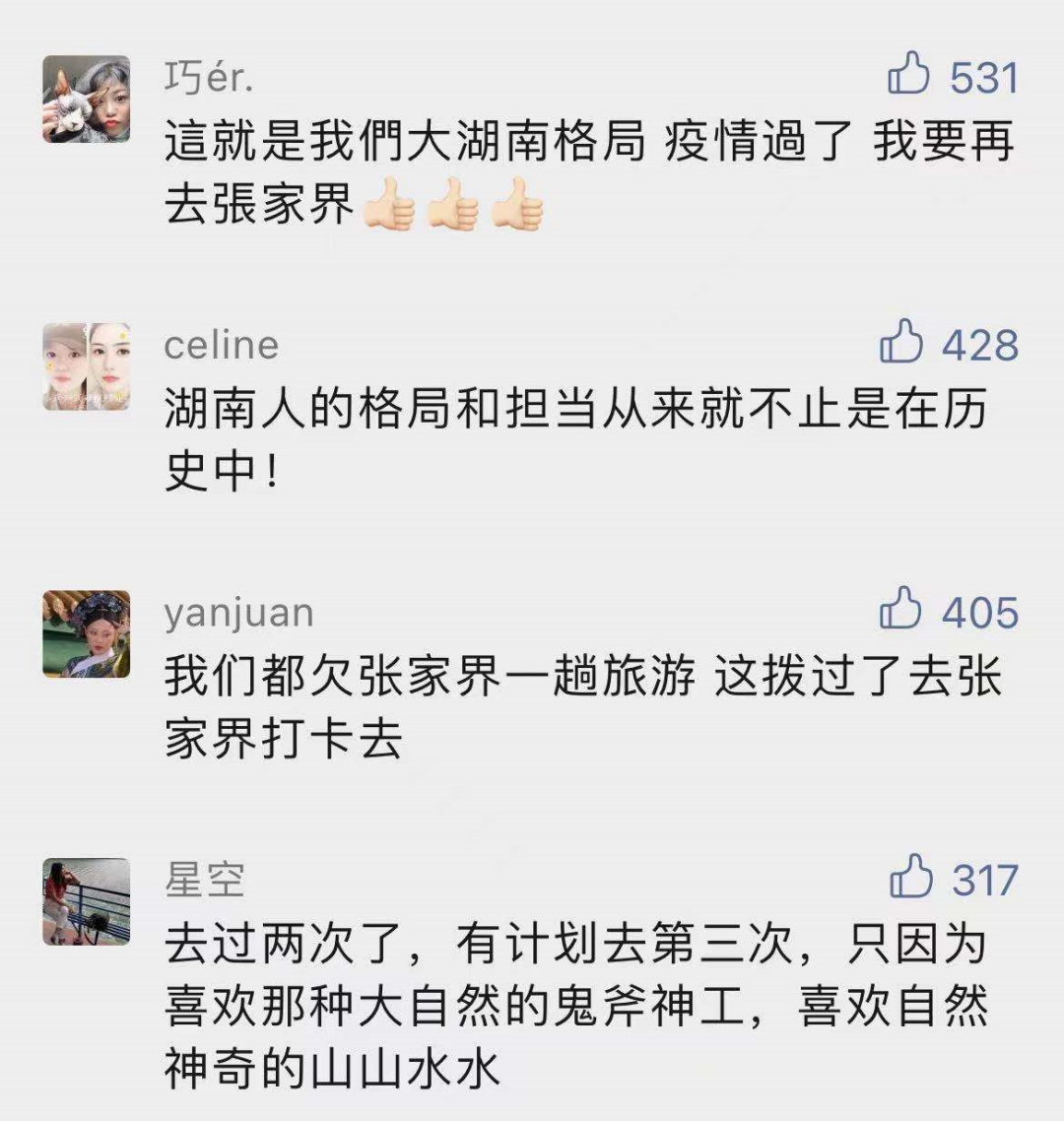1064x1121 pixels.
Task: Open 巧ér.'s profile avatar
Action: coord(87,99)
